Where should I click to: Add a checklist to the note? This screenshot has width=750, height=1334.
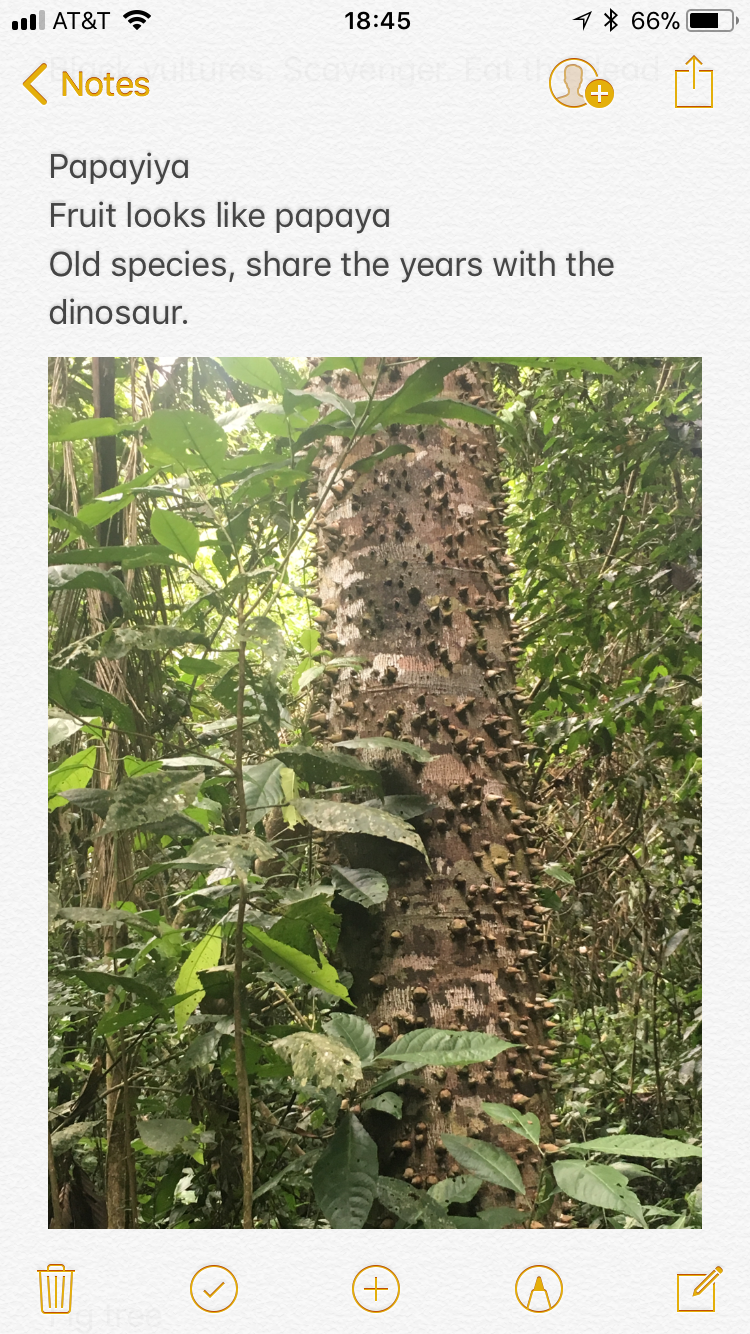214,1288
